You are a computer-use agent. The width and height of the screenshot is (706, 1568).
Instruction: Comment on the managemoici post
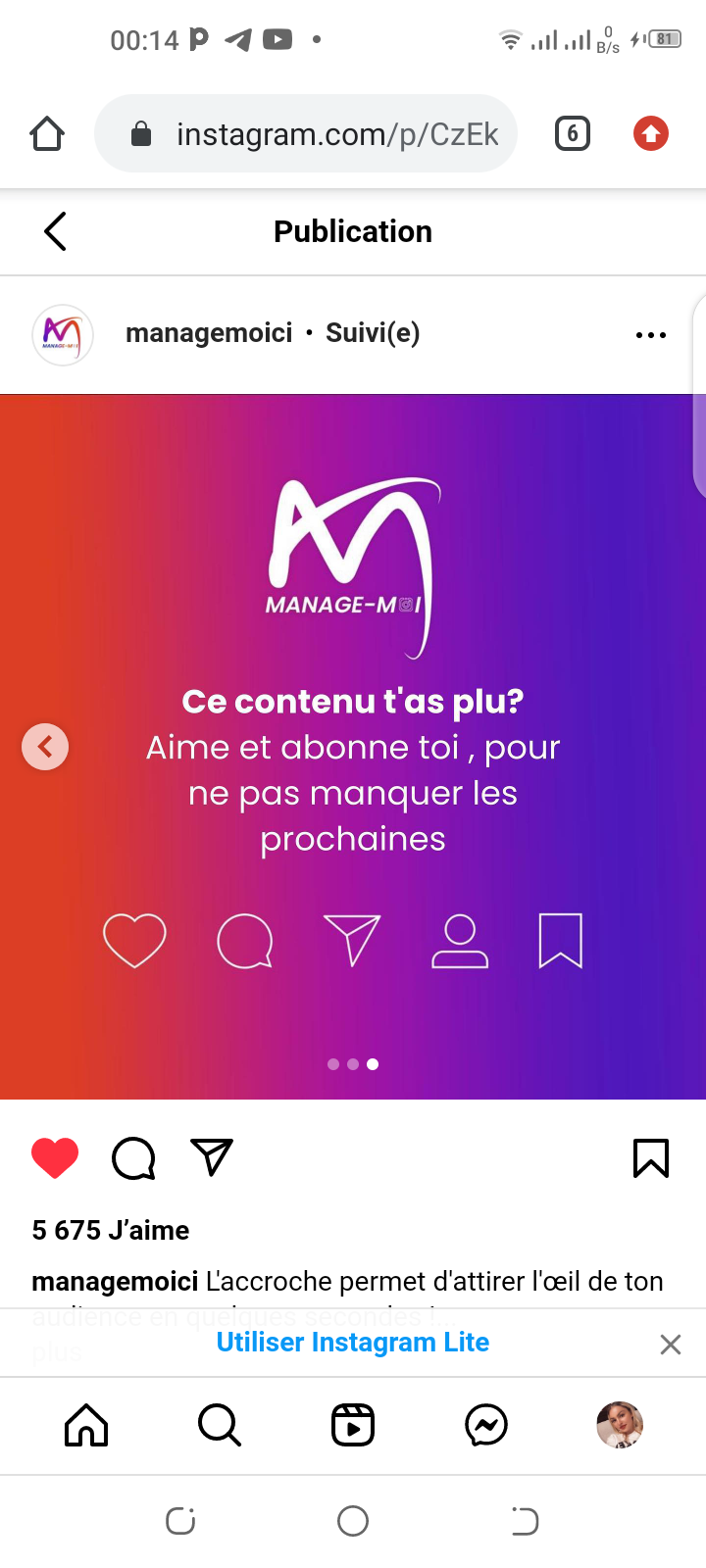[133, 1158]
